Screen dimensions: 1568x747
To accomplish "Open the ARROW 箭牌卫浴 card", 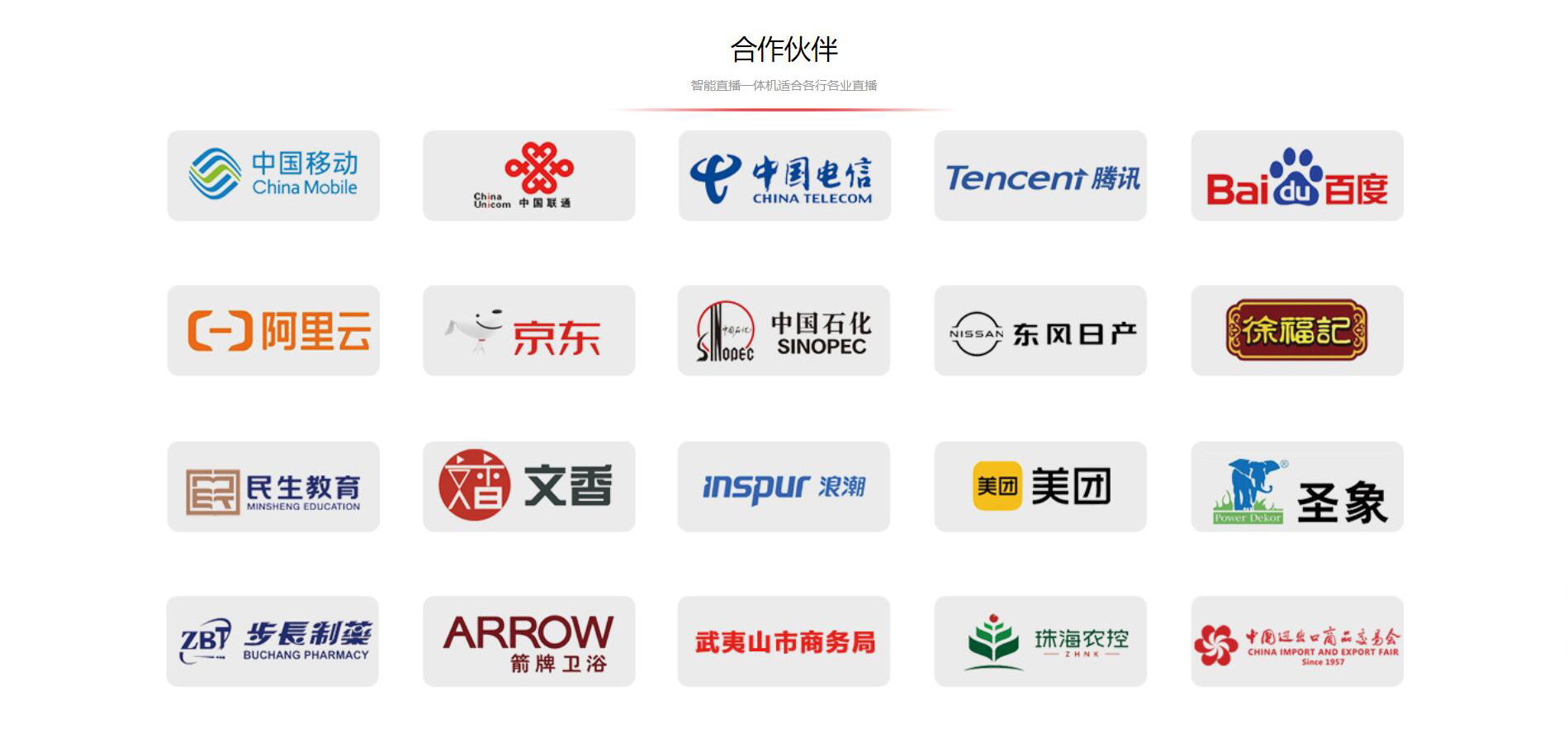I will pyautogui.click(x=528, y=641).
